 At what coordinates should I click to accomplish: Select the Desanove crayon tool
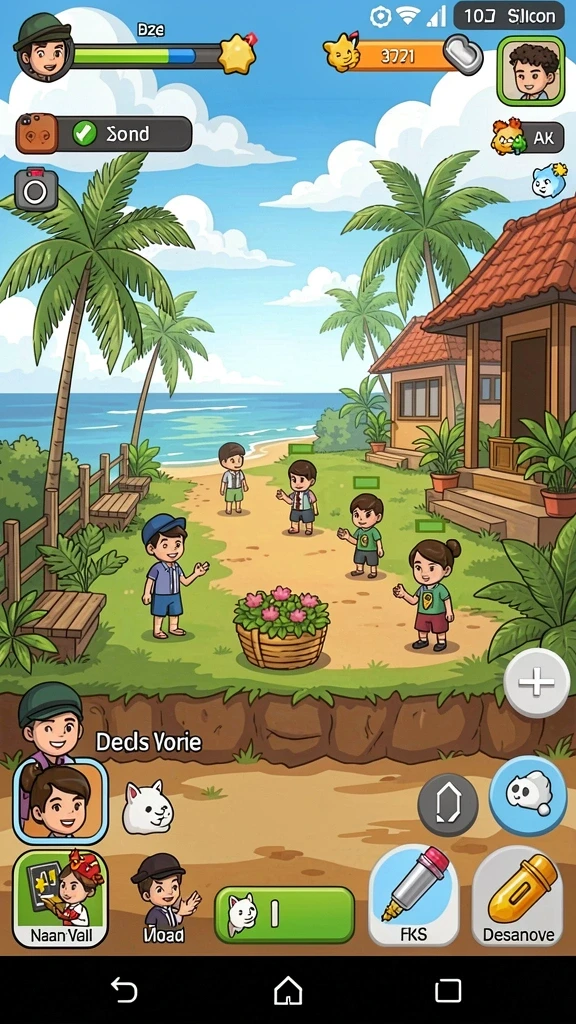tap(518, 895)
